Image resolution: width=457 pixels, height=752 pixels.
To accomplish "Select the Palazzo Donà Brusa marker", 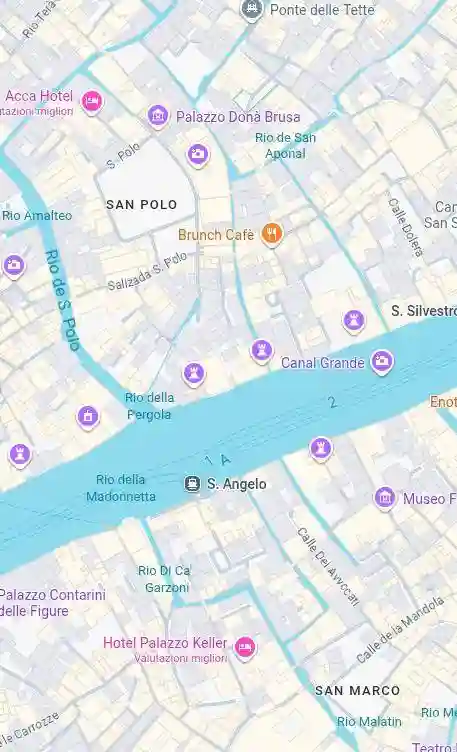I will [158, 116].
